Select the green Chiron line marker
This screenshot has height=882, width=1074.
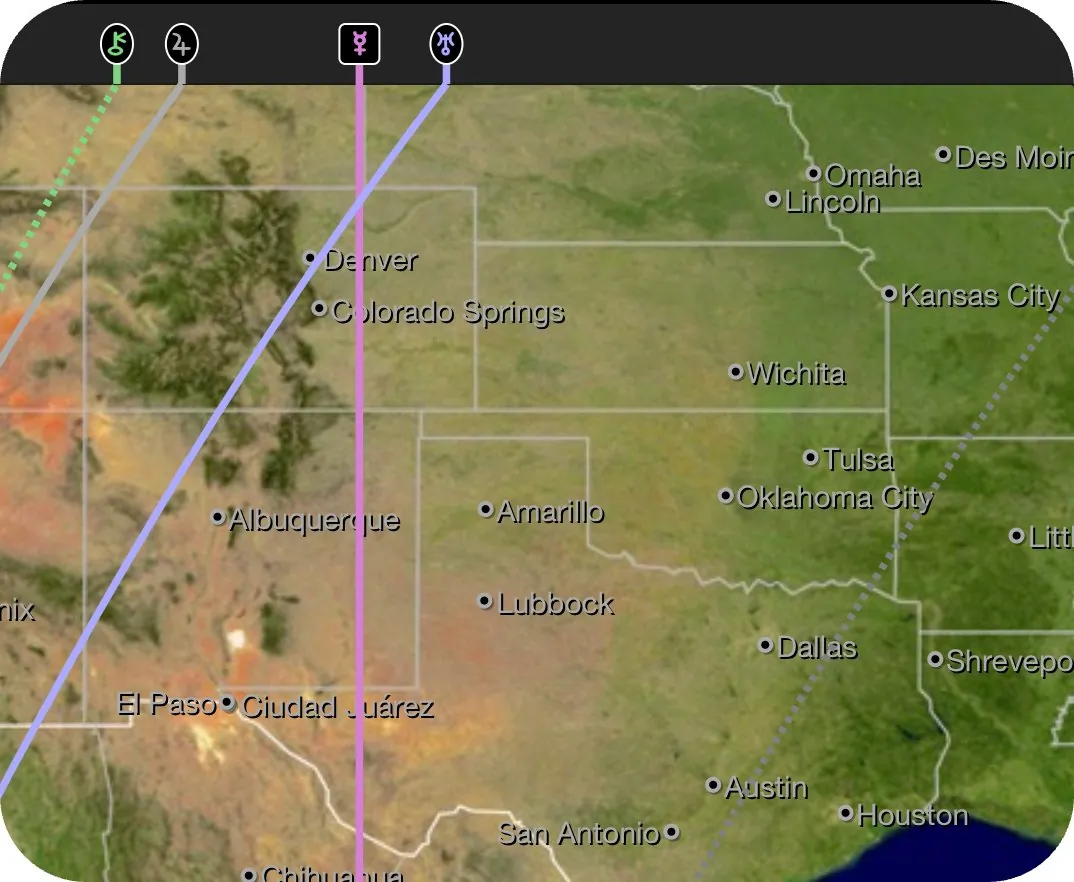pyautogui.click(x=117, y=45)
